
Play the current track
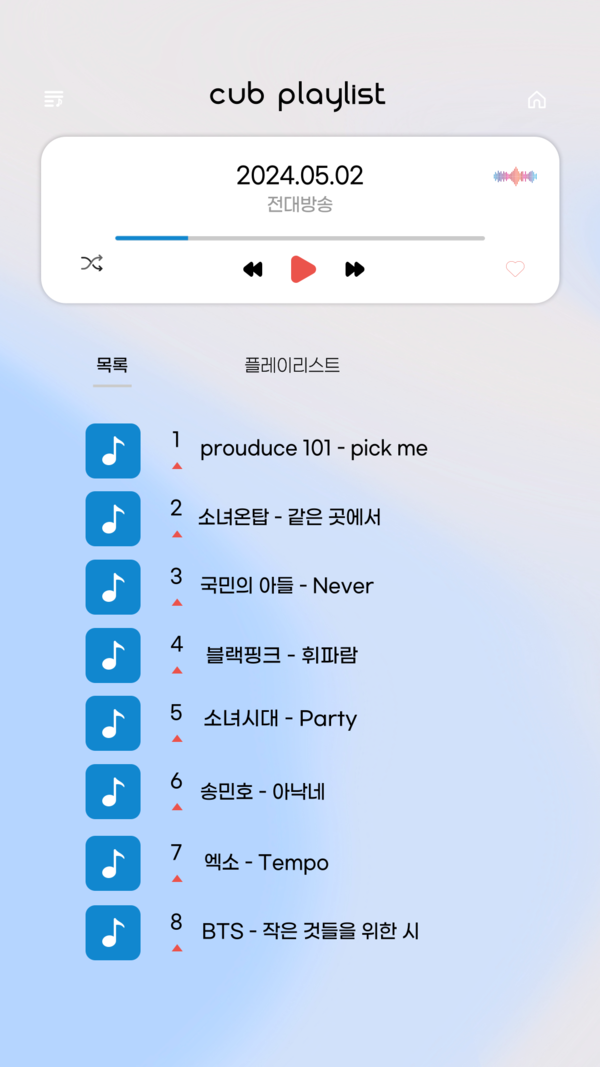pos(303,269)
